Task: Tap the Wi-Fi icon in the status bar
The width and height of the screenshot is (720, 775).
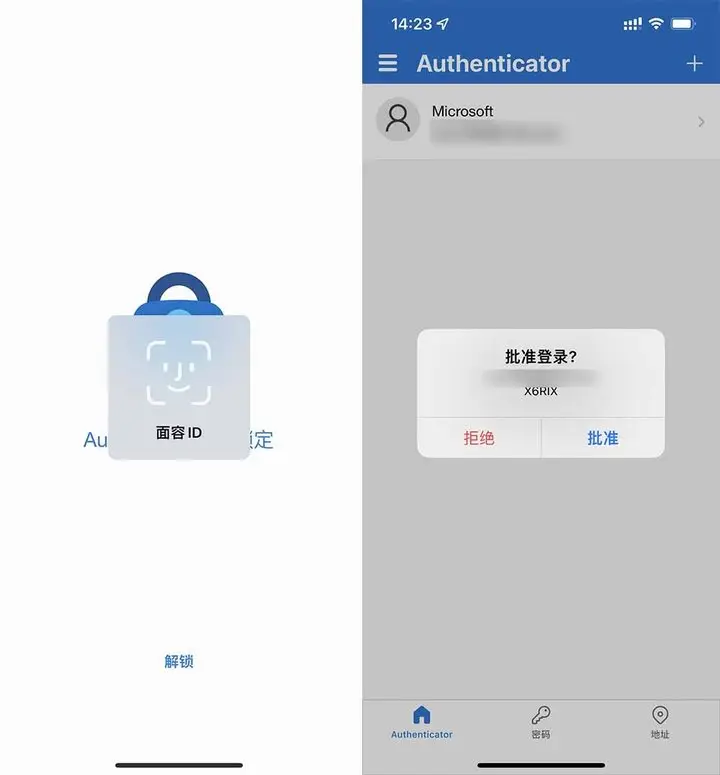Action: 658,22
